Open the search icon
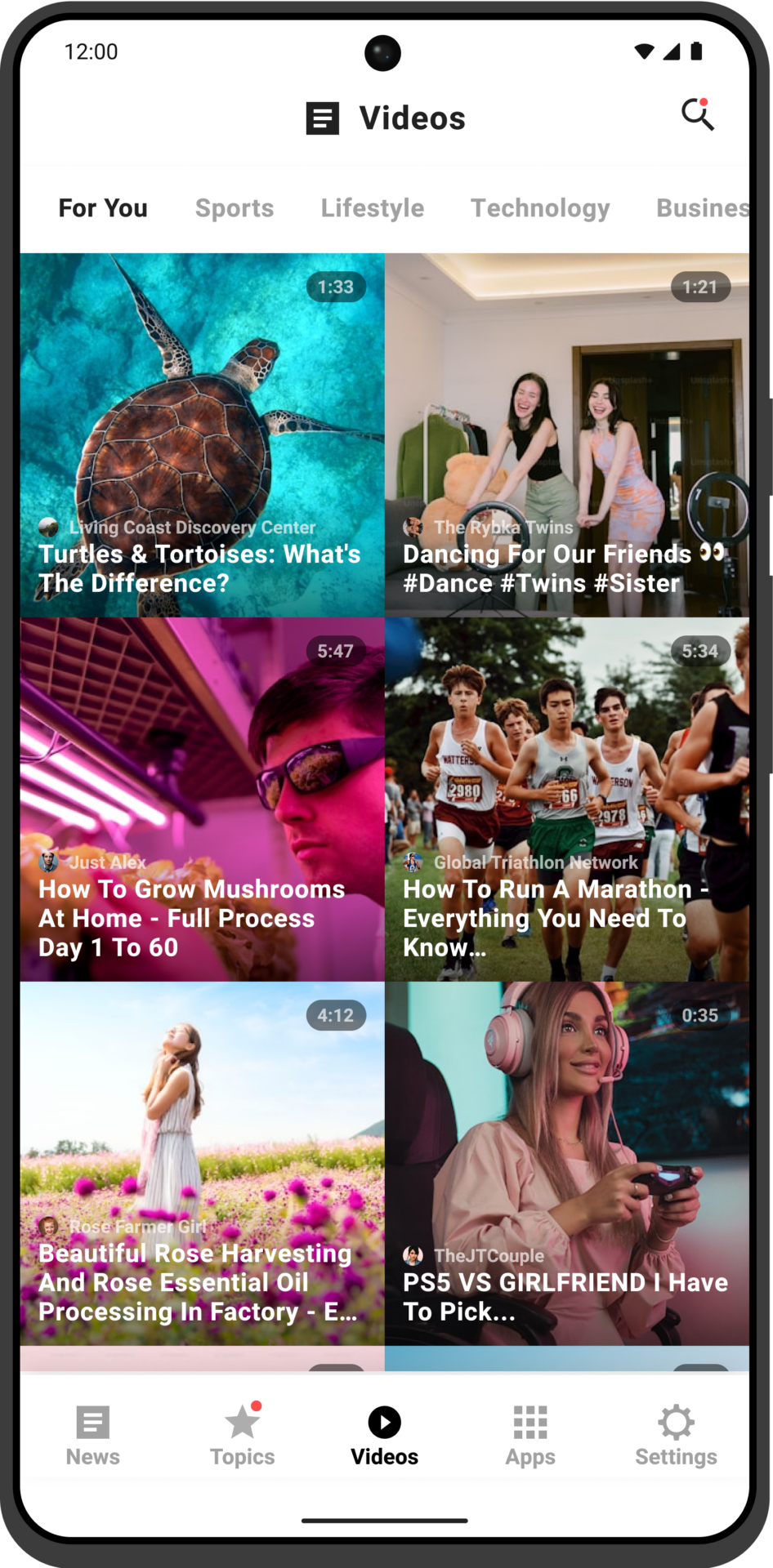Image resolution: width=773 pixels, height=1568 pixels. (x=697, y=115)
